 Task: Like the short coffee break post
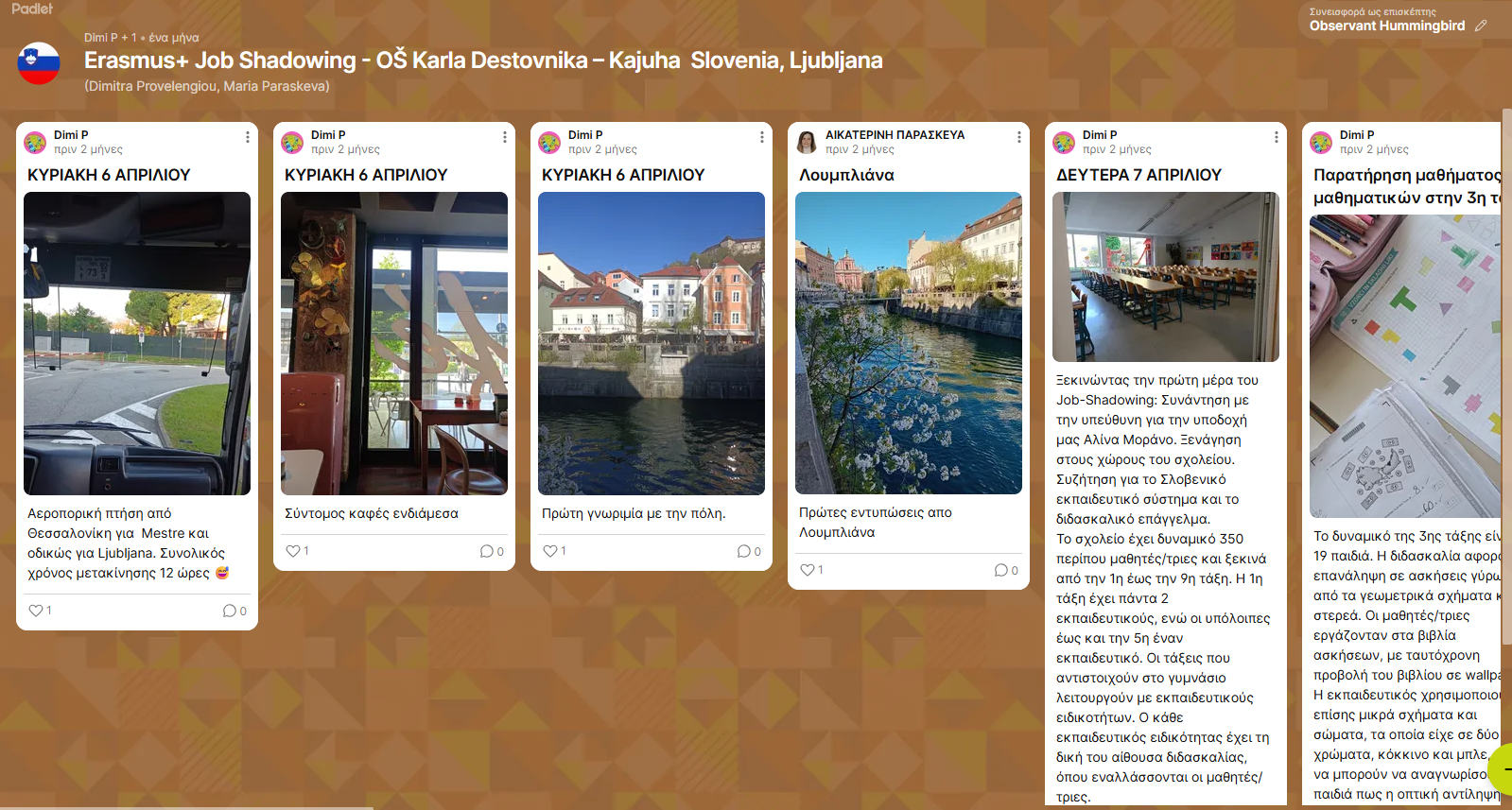[293, 551]
